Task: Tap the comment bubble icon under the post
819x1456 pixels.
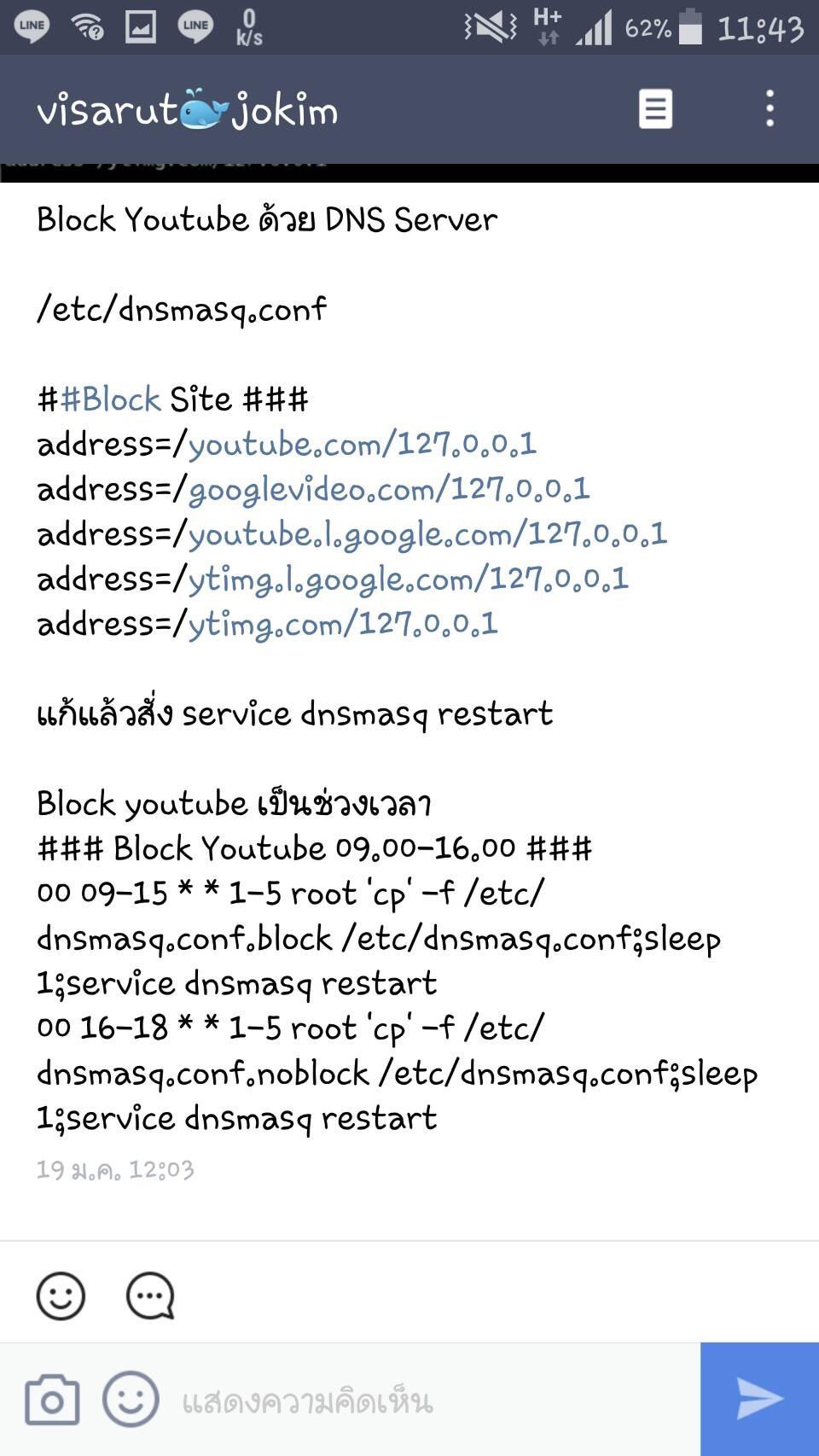Action: tap(150, 1296)
